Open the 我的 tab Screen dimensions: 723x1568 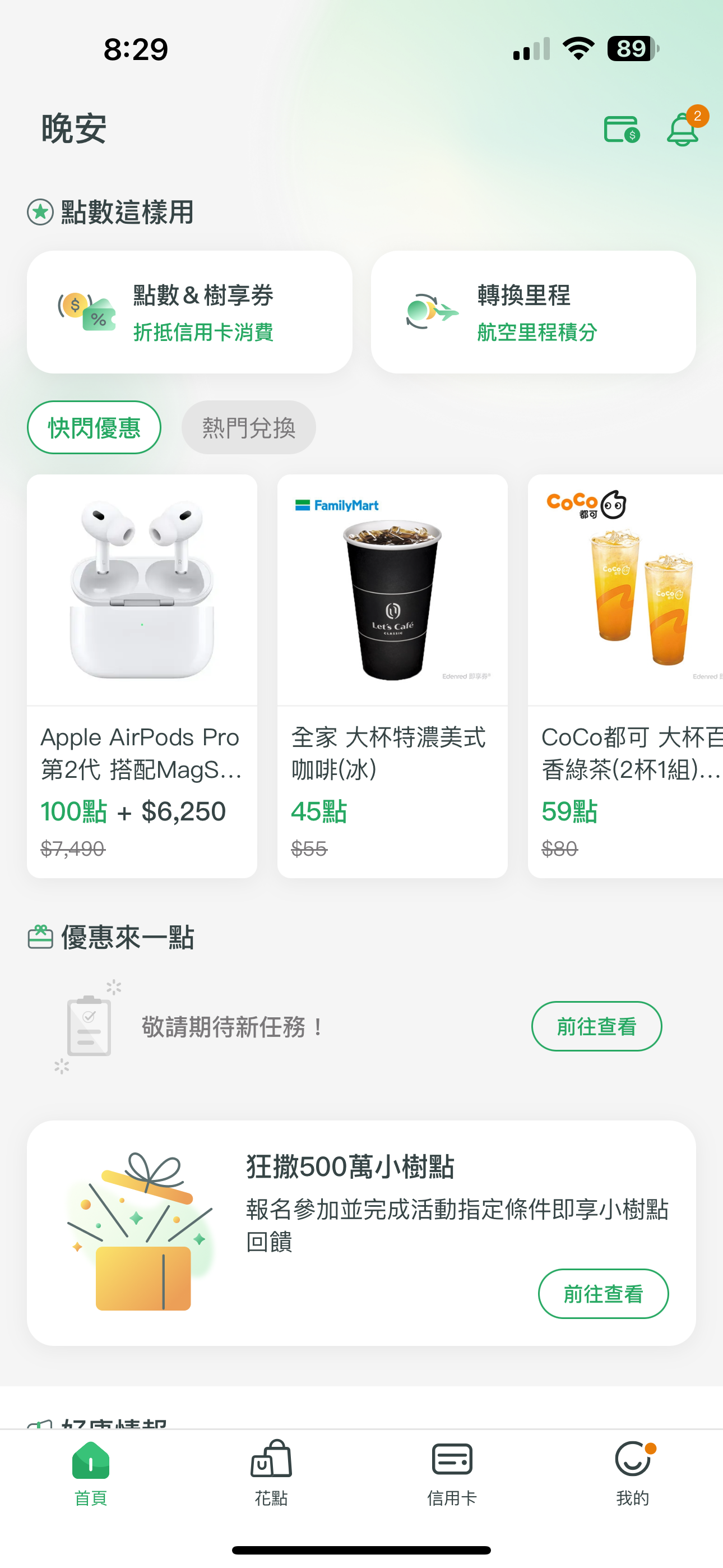(632, 1473)
